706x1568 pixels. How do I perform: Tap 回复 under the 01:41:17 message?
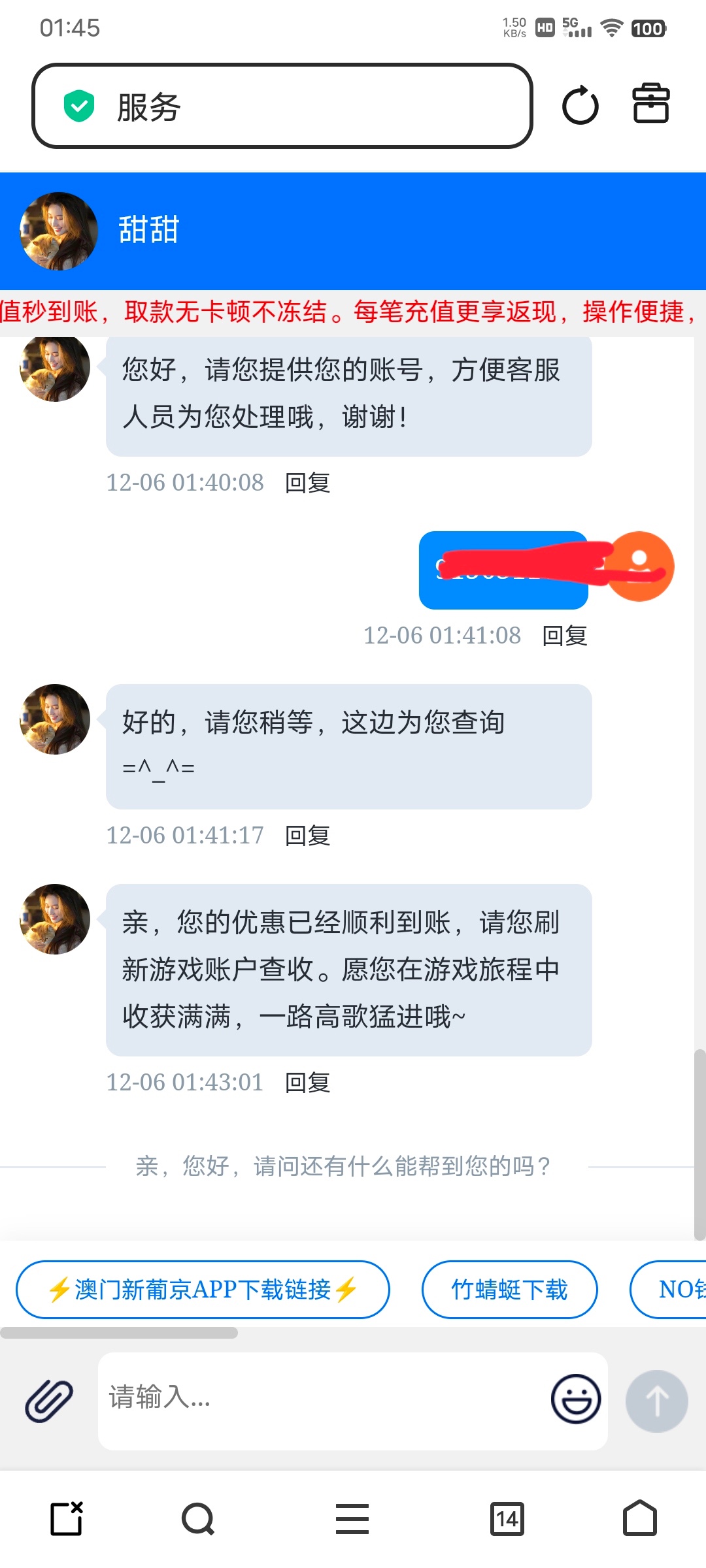[x=307, y=835]
